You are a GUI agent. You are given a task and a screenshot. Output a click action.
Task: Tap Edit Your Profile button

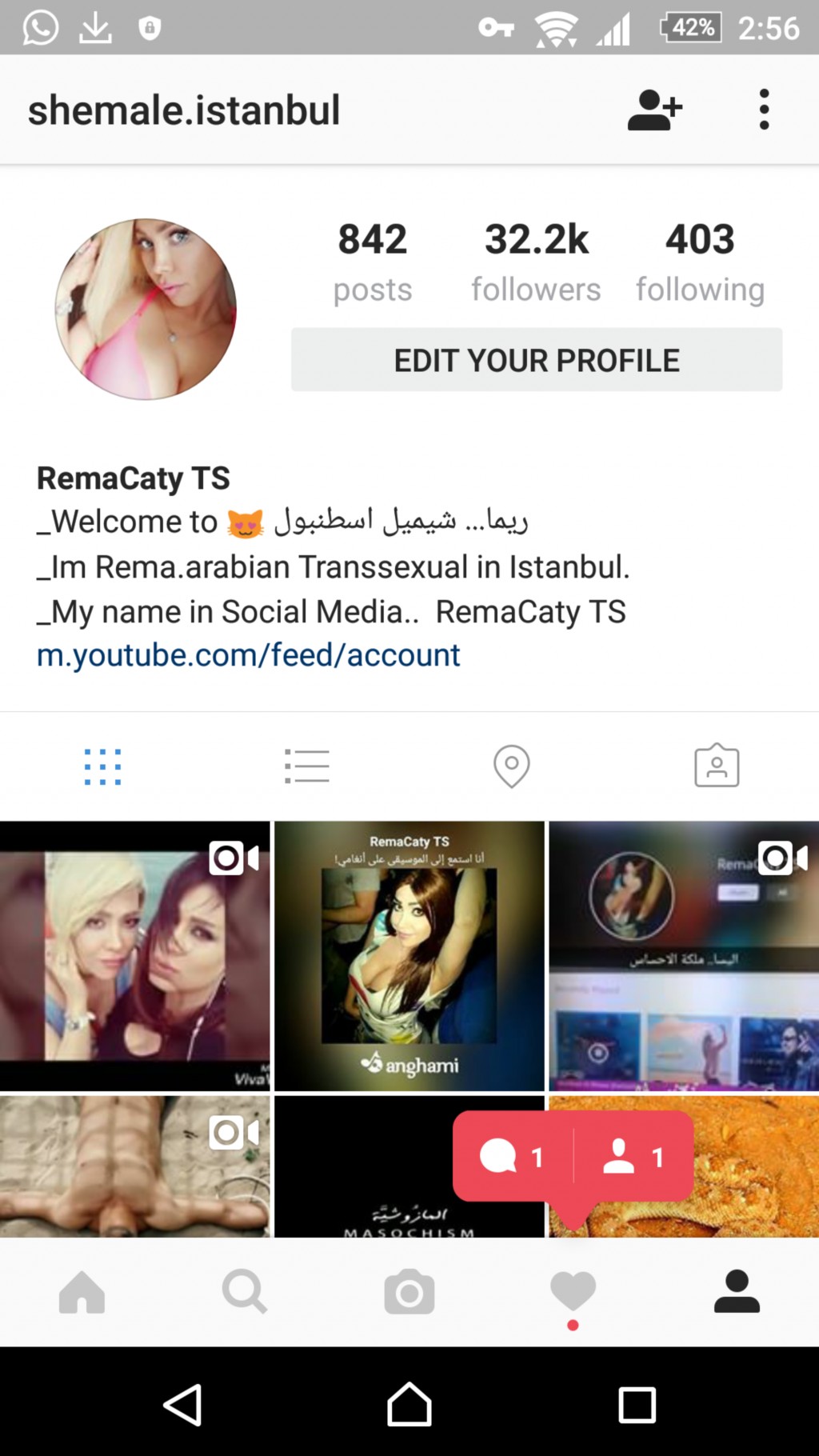click(x=536, y=360)
